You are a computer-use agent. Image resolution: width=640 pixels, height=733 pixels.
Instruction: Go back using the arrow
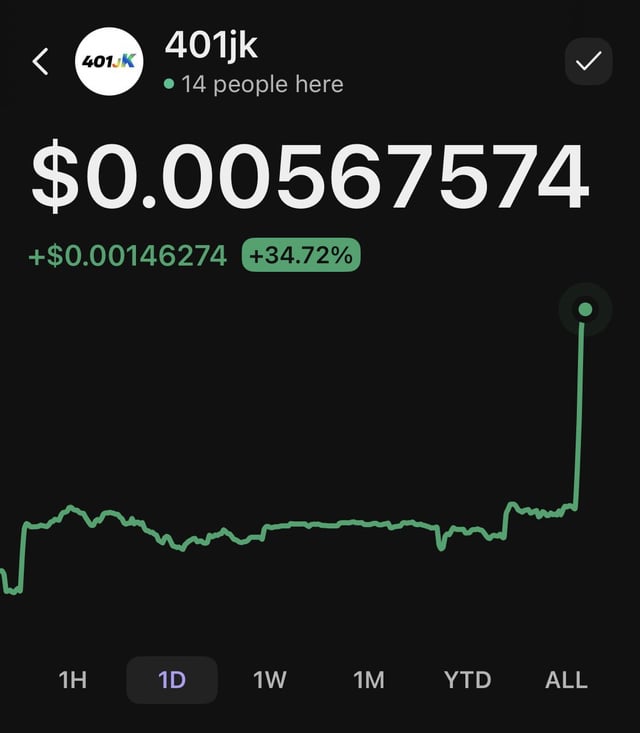(40, 62)
